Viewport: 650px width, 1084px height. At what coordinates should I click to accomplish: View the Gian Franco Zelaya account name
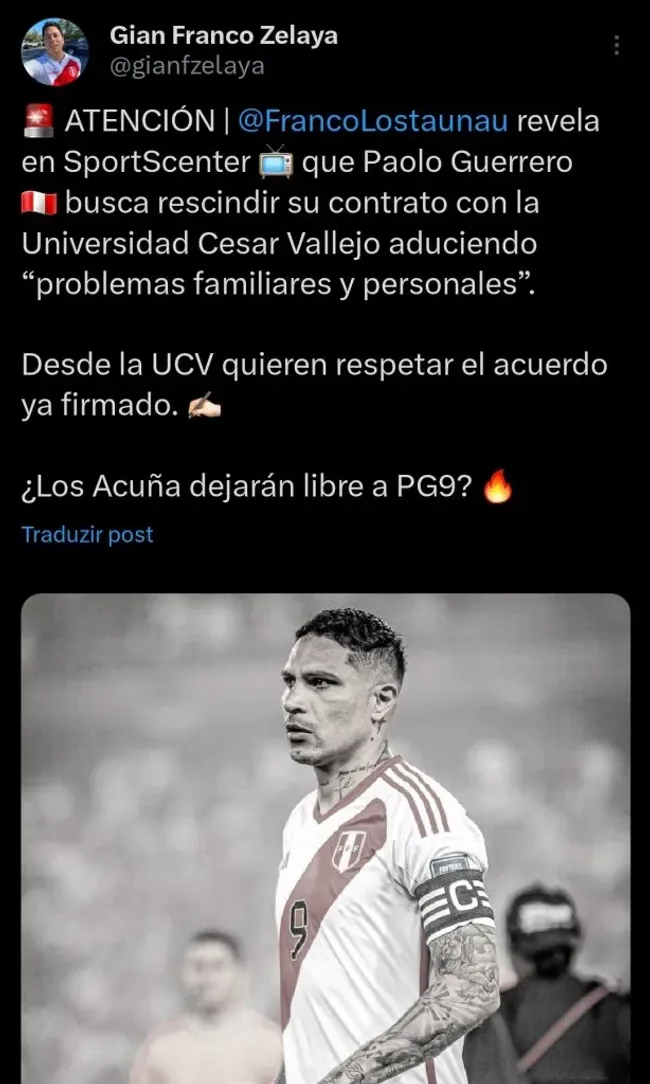pyautogui.click(x=223, y=36)
